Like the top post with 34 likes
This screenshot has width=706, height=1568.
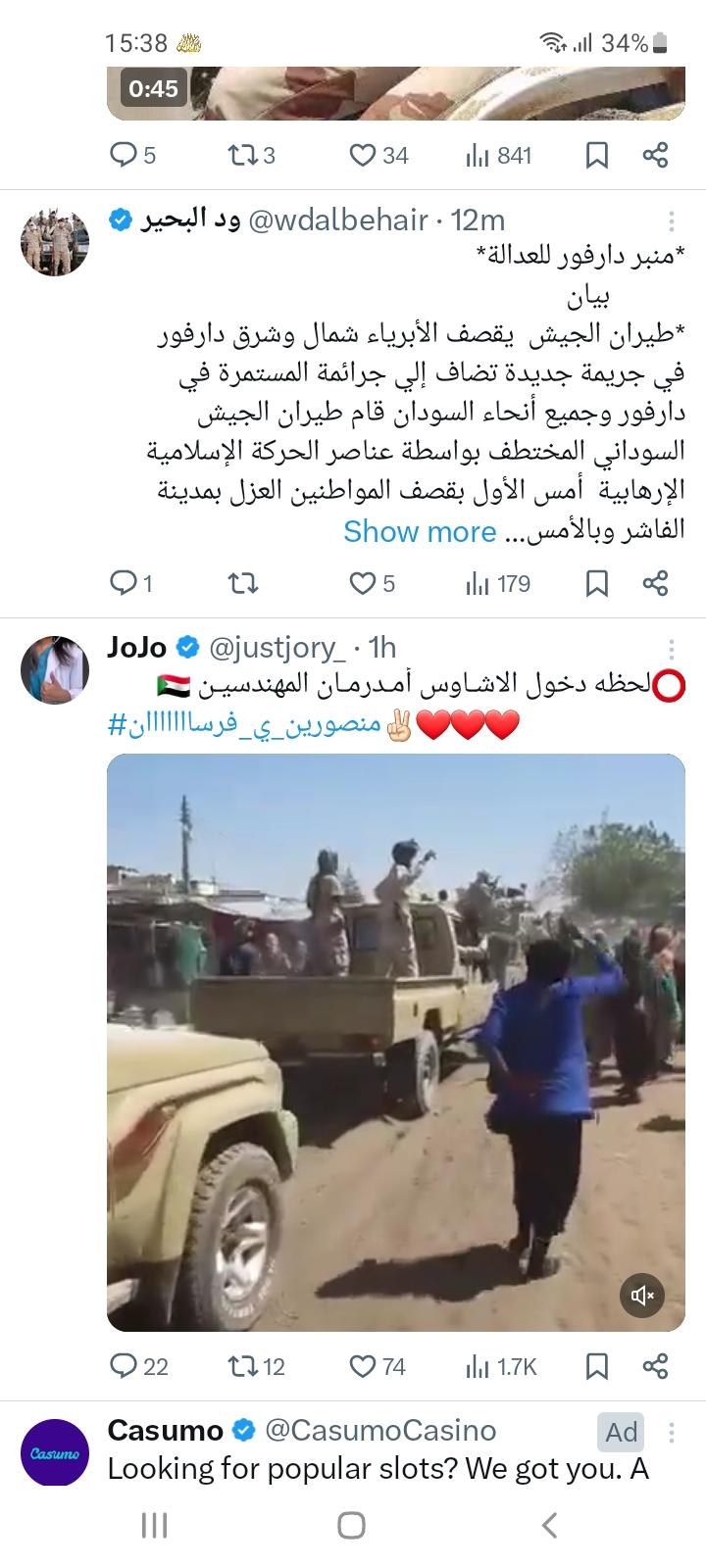pyautogui.click(x=364, y=155)
